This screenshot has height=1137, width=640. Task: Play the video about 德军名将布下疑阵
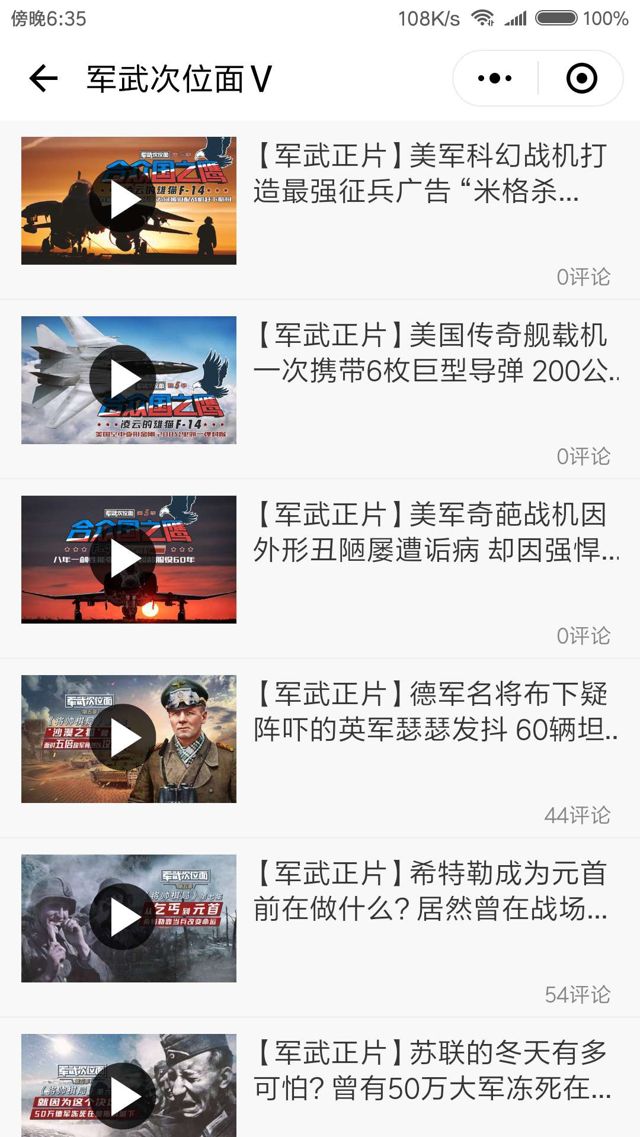pos(125,738)
